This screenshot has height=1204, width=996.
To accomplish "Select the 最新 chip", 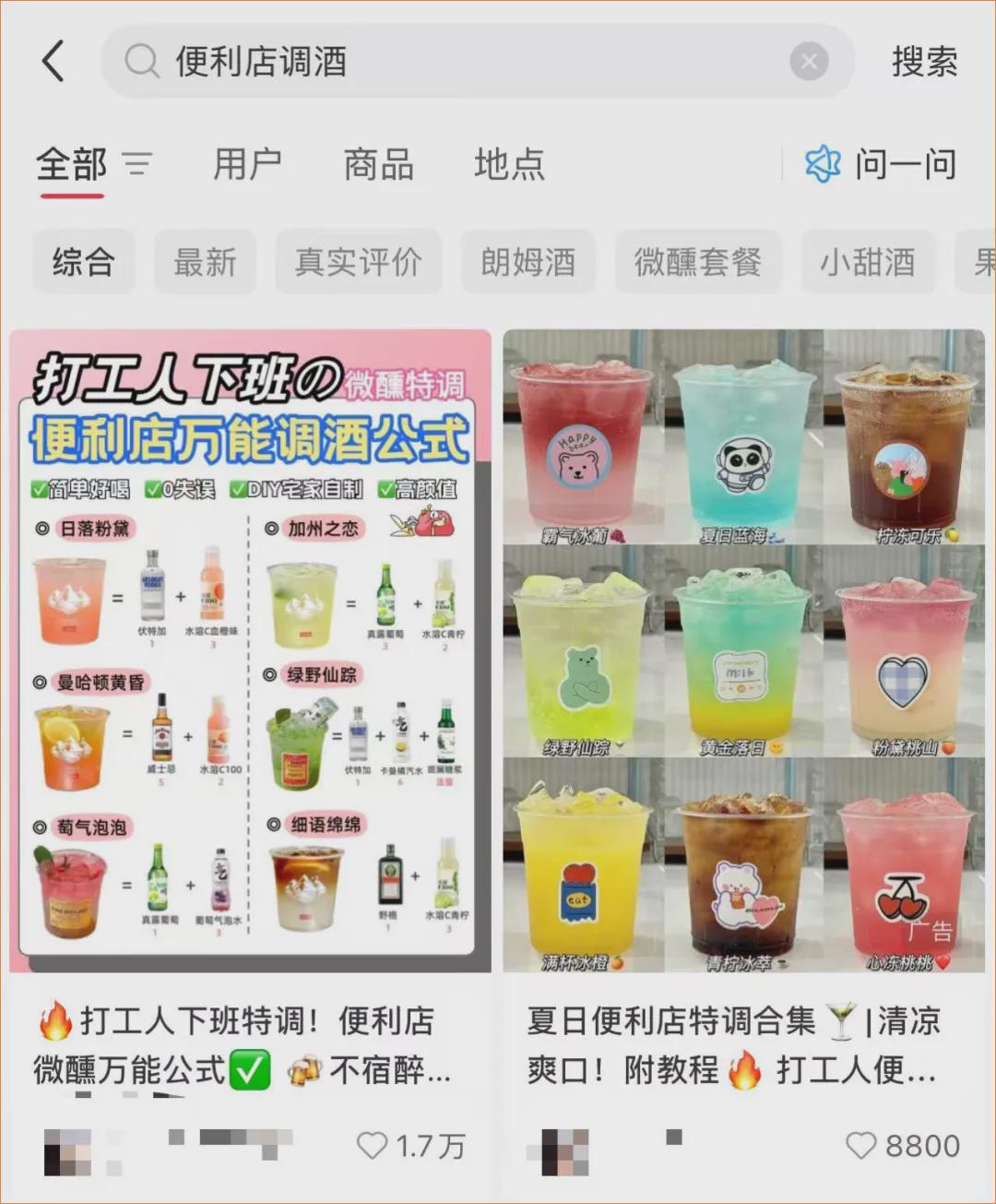I will coord(205,262).
